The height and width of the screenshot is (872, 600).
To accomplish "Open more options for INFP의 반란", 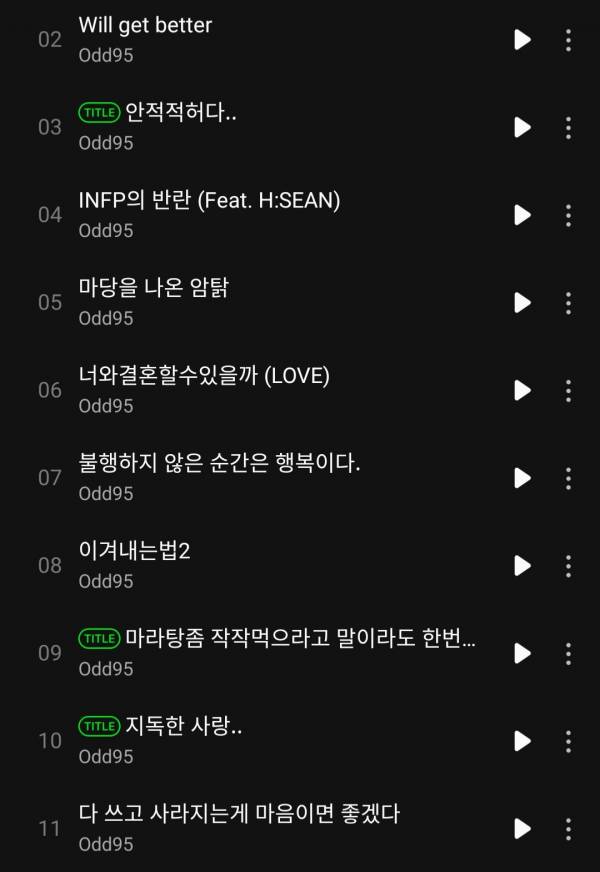I will (x=568, y=215).
